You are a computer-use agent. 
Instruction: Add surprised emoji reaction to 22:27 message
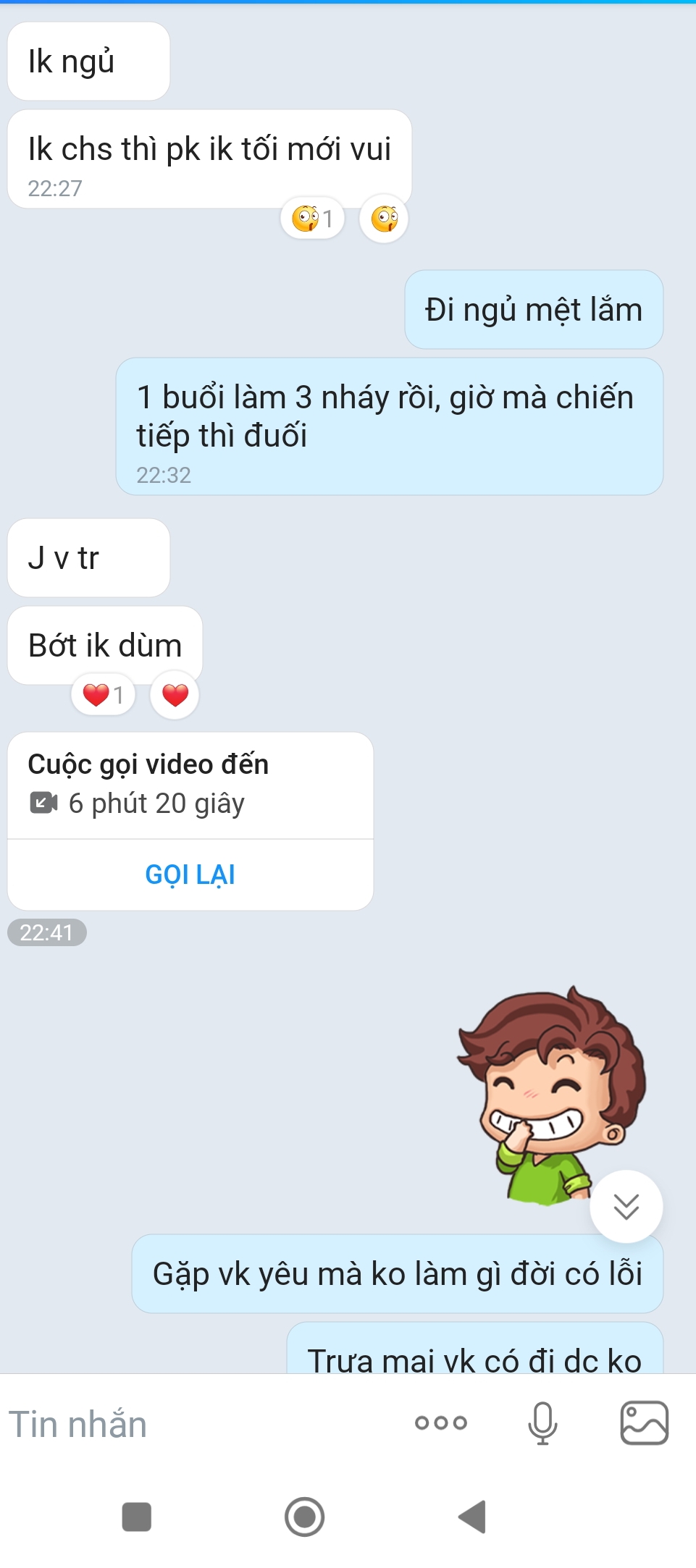[384, 218]
